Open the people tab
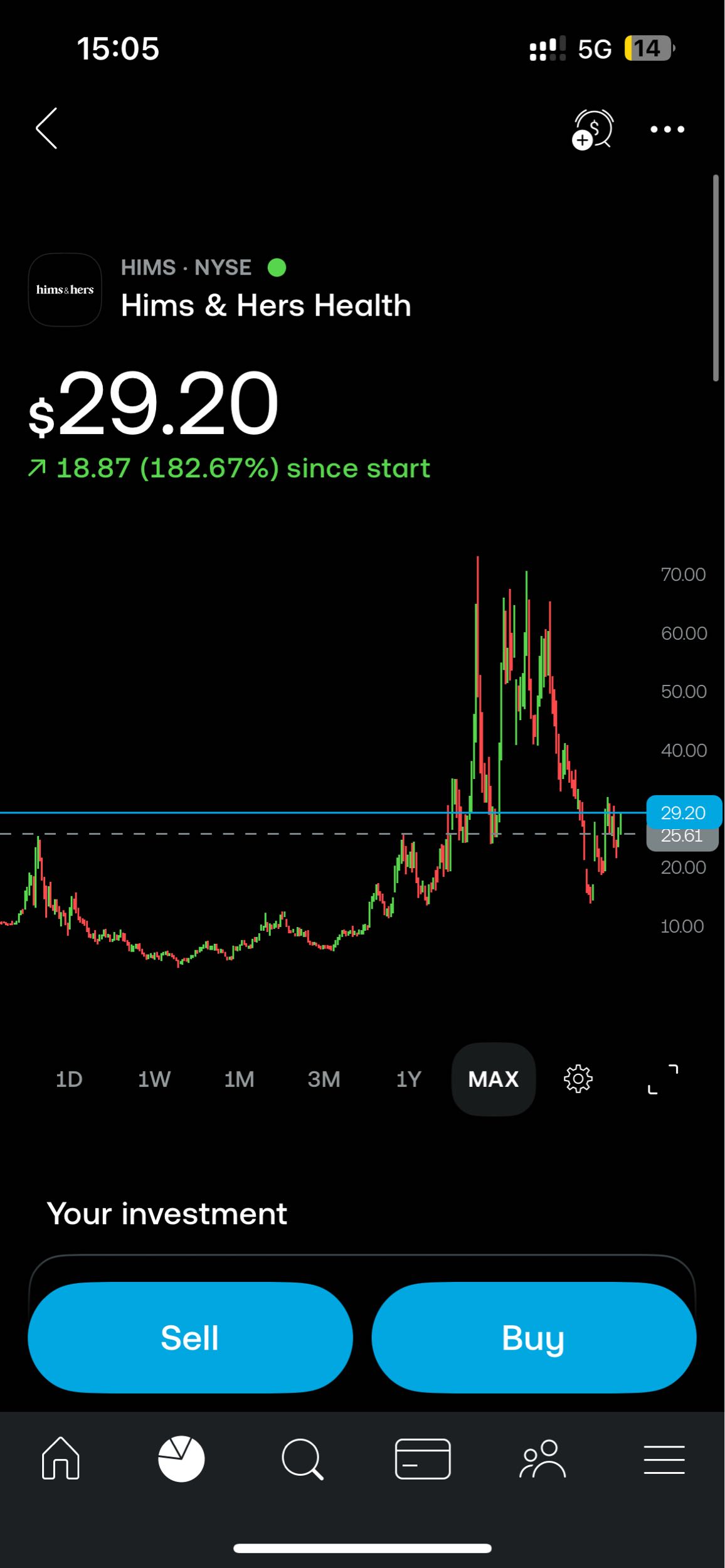The image size is (725, 1568). point(543,1459)
